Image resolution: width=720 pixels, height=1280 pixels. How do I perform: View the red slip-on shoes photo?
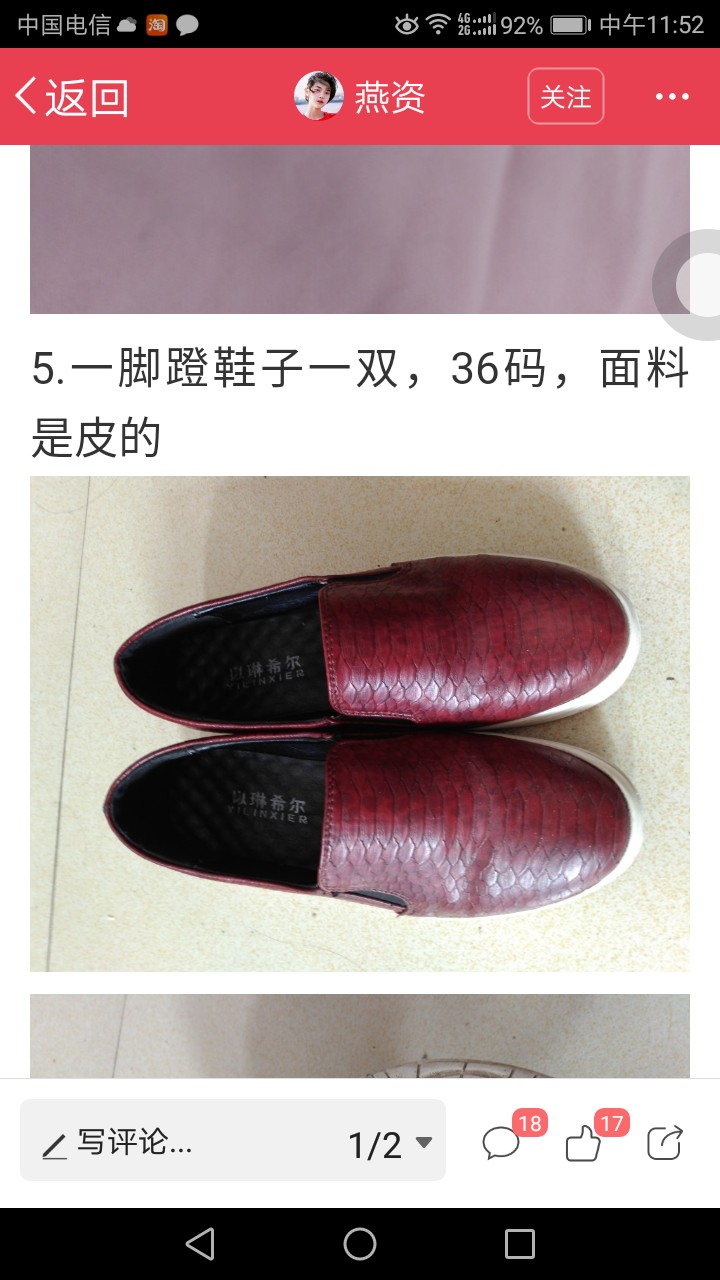pos(360,723)
